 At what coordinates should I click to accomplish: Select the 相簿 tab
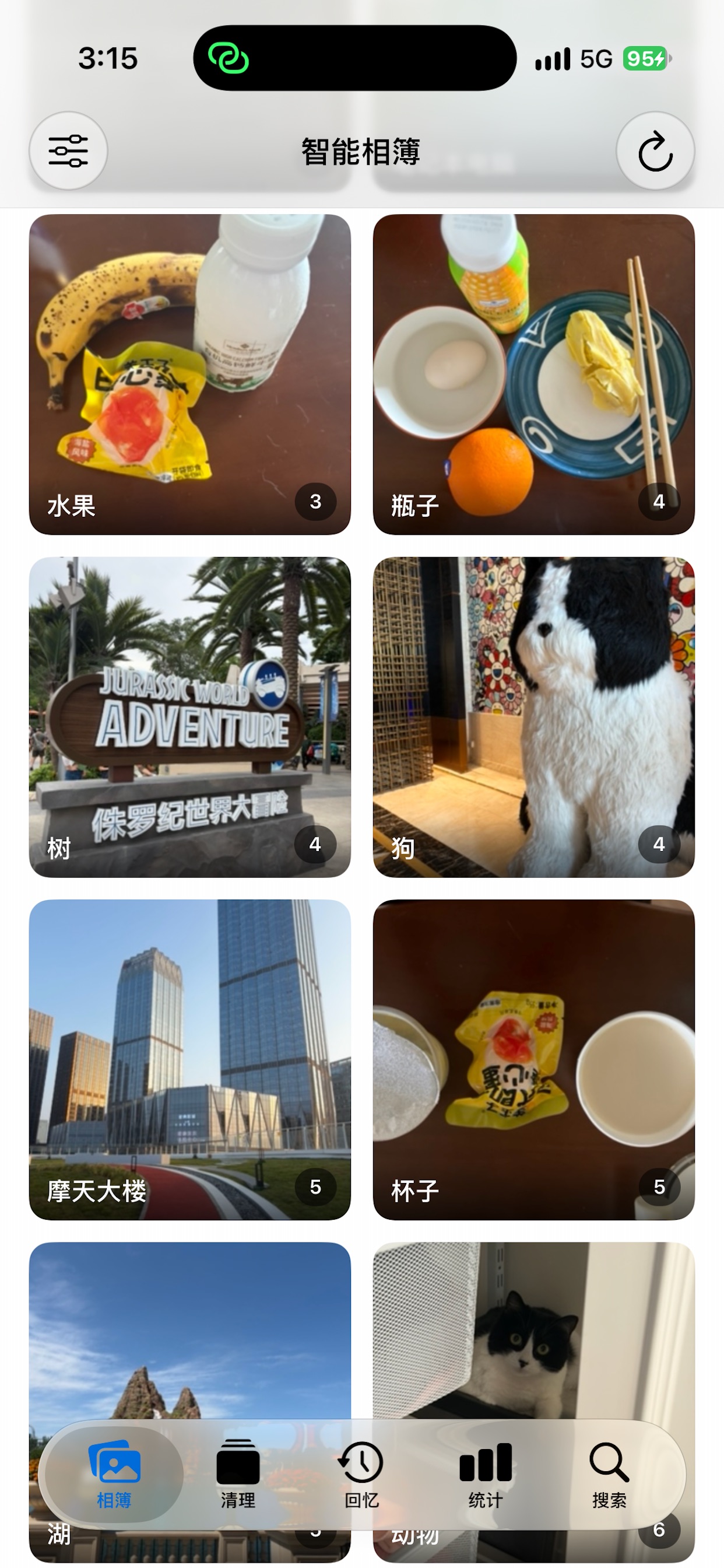[114, 1473]
